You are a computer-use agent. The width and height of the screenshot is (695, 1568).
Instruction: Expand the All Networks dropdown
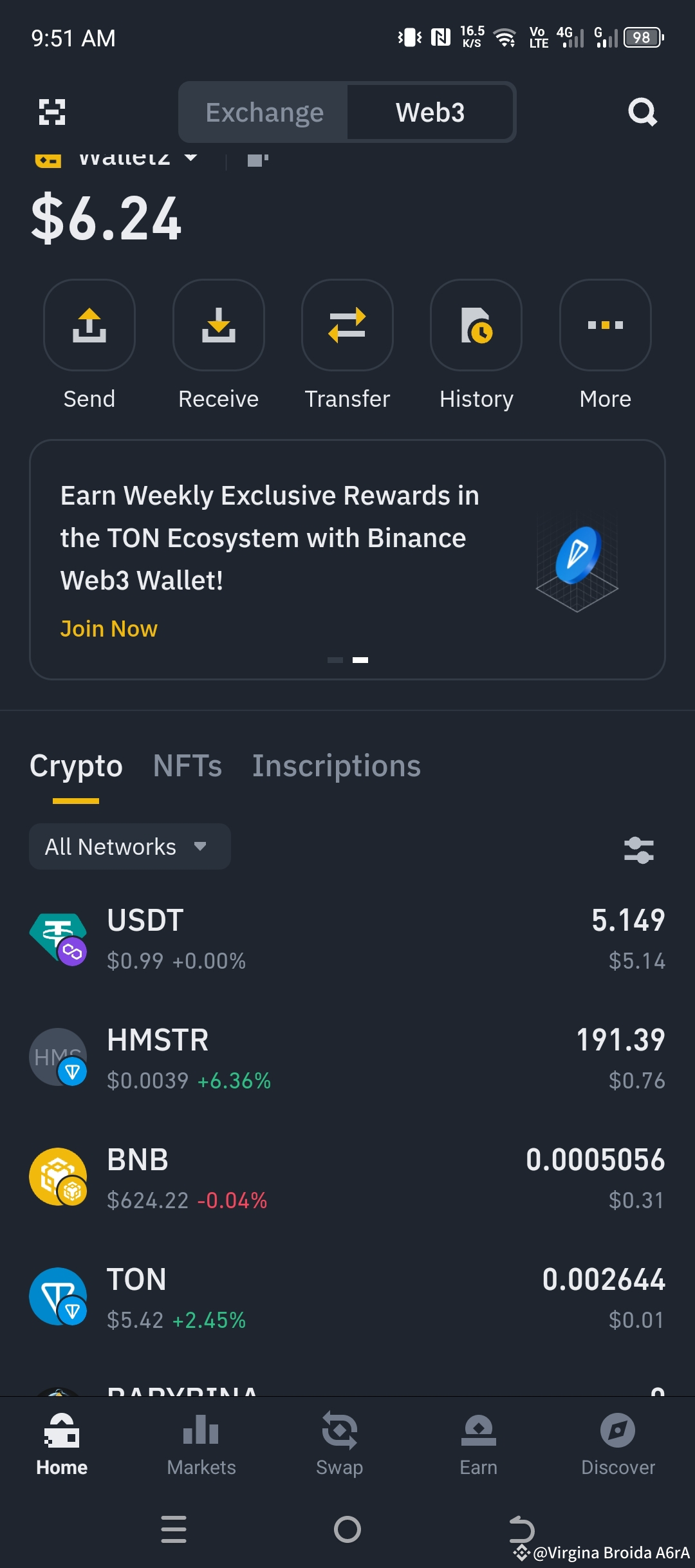(129, 846)
